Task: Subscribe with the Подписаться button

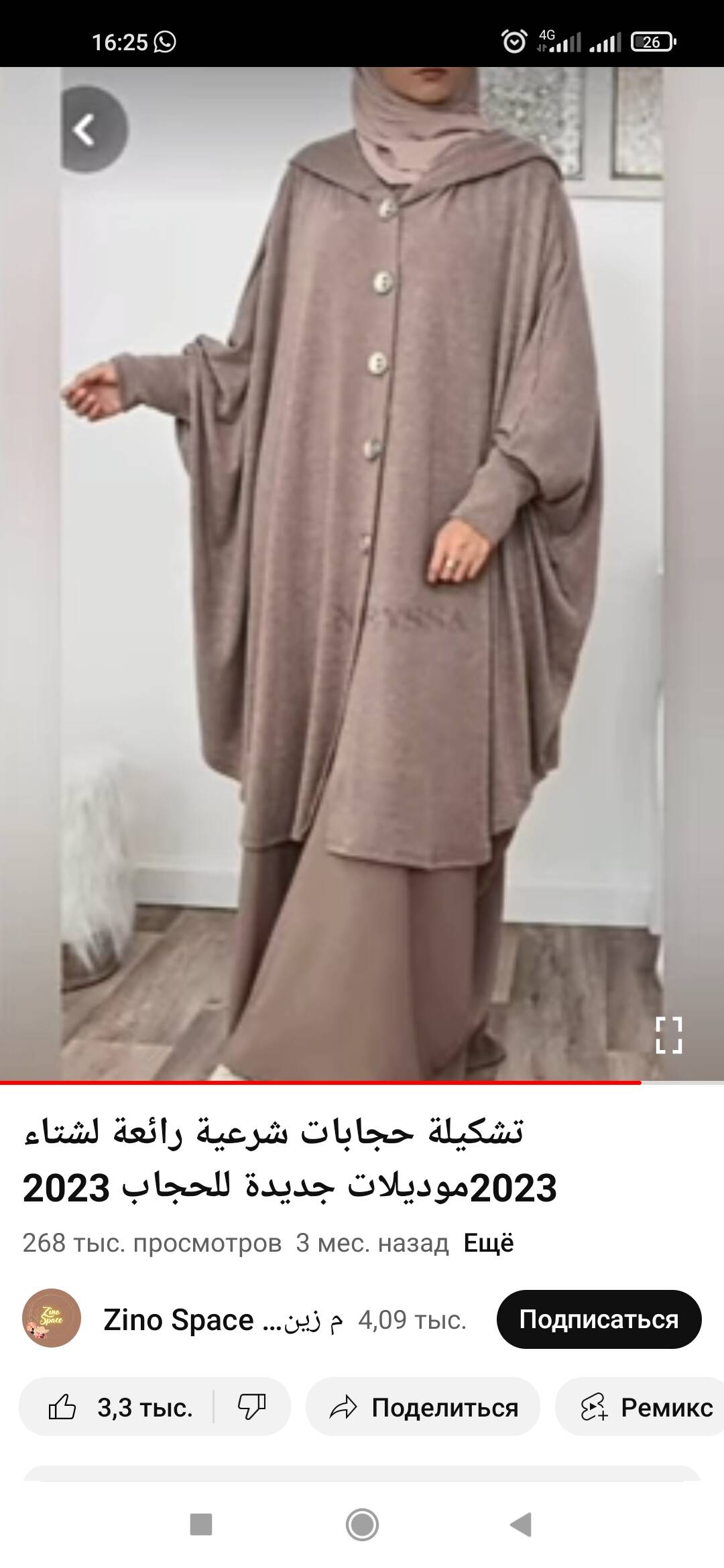Action: [599, 1319]
